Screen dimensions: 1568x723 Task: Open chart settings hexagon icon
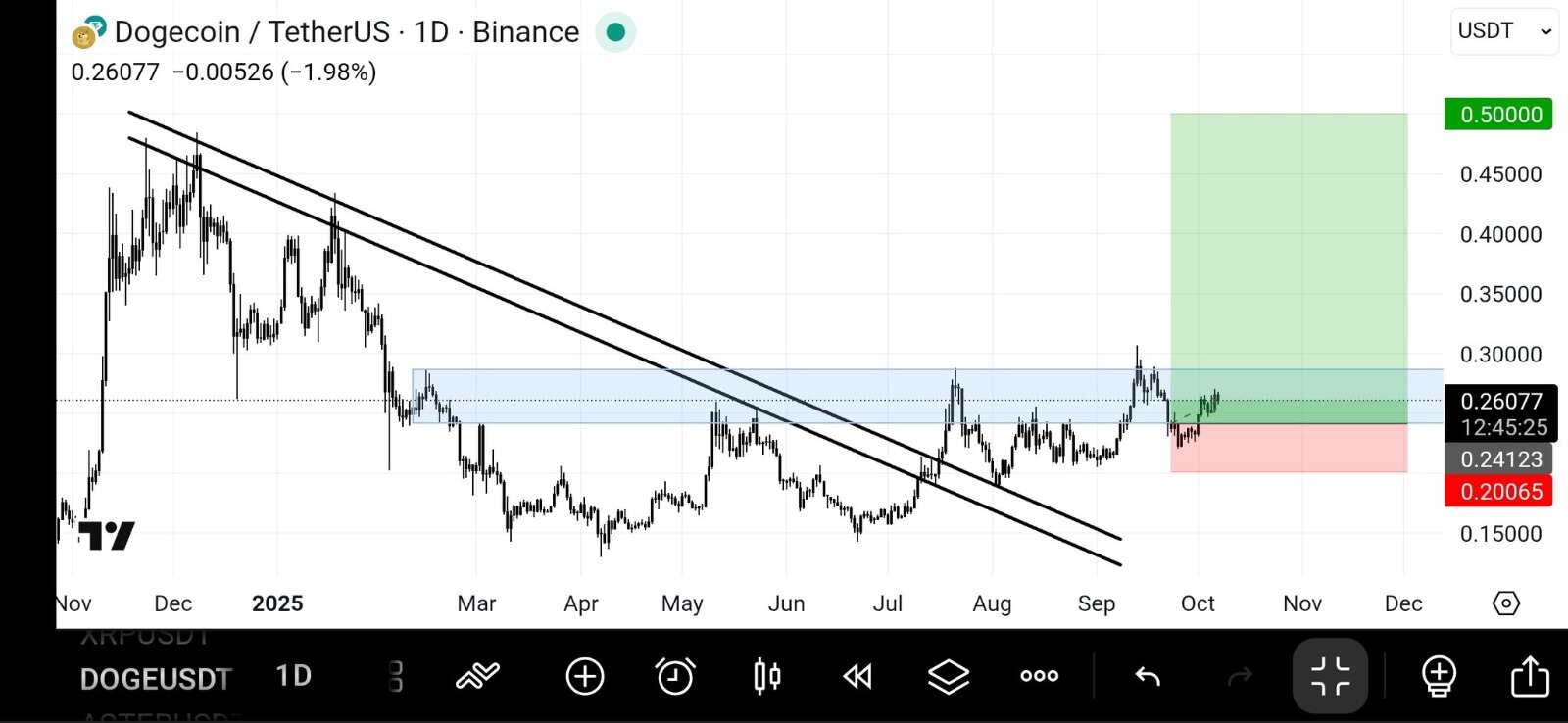click(1506, 603)
